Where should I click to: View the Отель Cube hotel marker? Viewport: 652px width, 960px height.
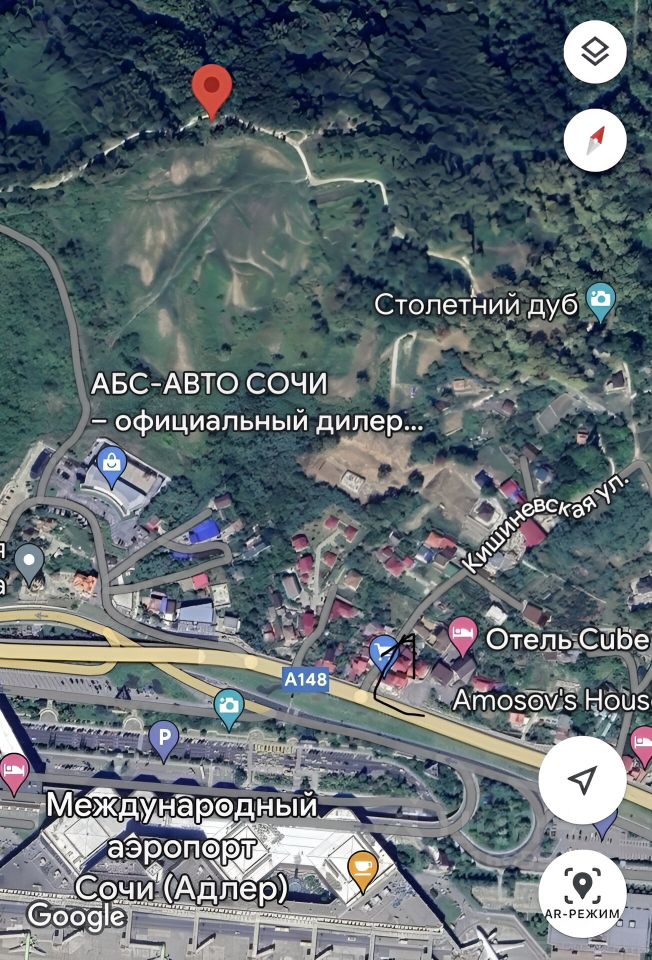[x=461, y=632]
